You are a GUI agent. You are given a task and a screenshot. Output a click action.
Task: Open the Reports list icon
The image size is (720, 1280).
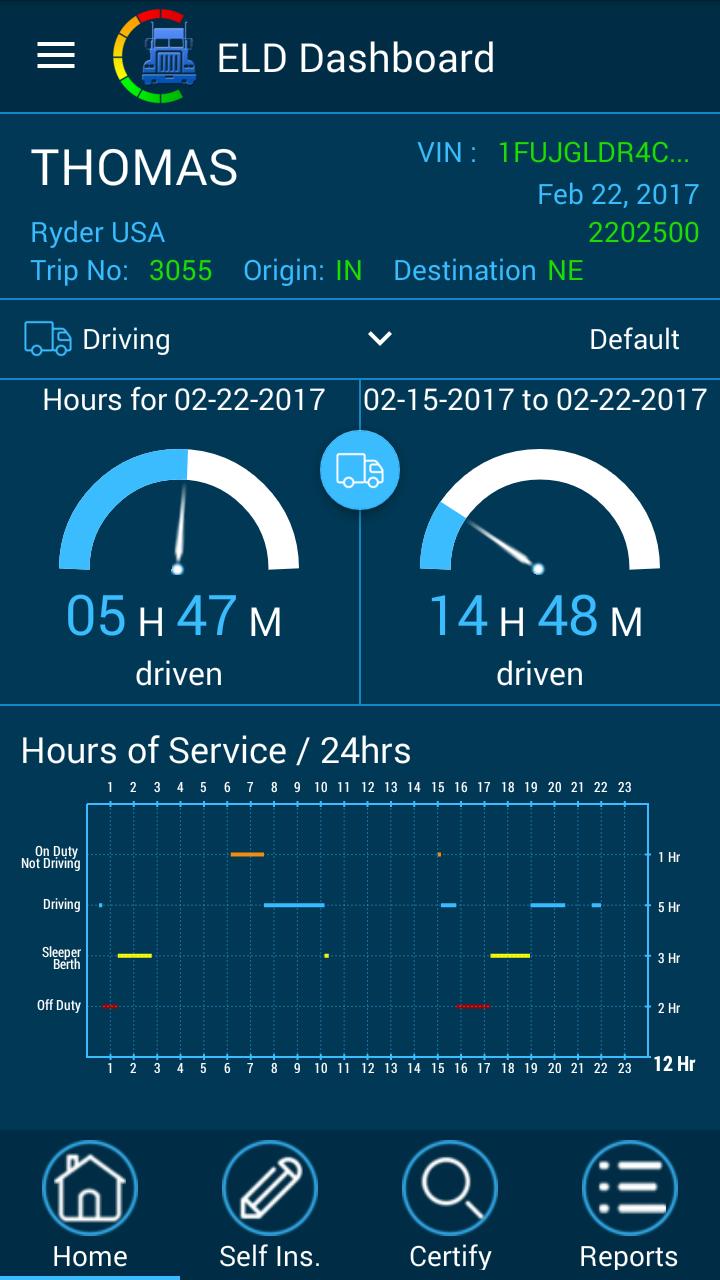629,1187
